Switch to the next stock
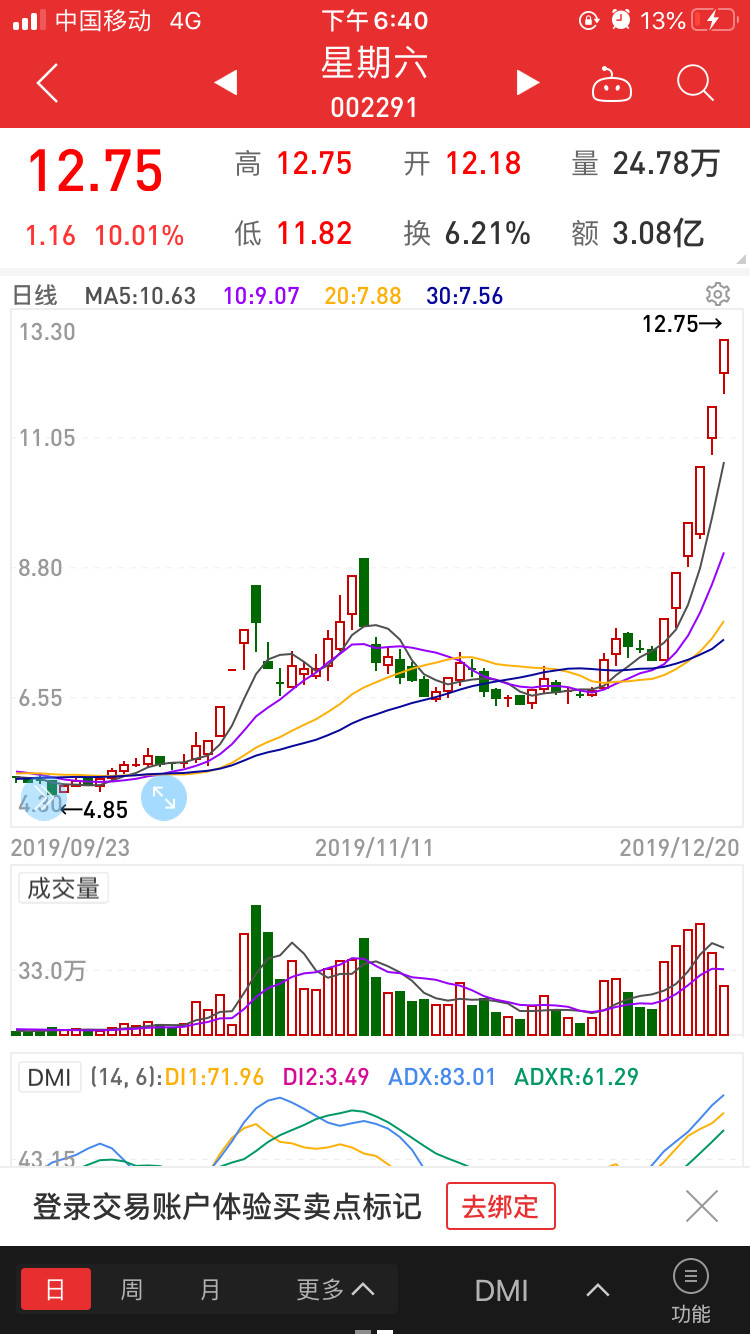Screen dimensions: 750x1334 pyautogui.click(x=527, y=82)
